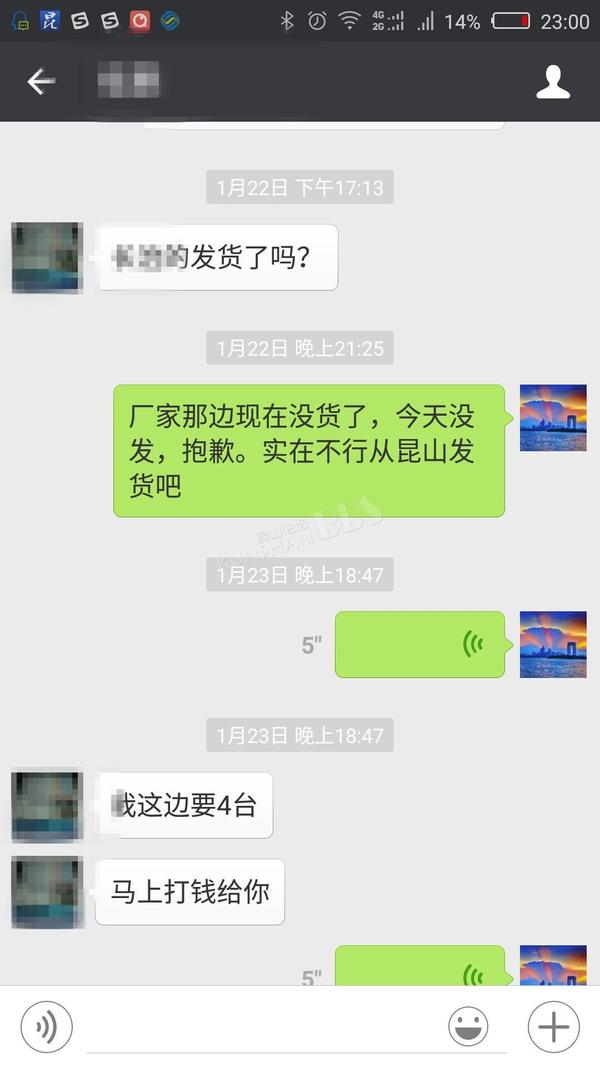The image size is (600, 1067).
Task: Open the sender avatar beside the 厂家那边 message
Action: 553,418
